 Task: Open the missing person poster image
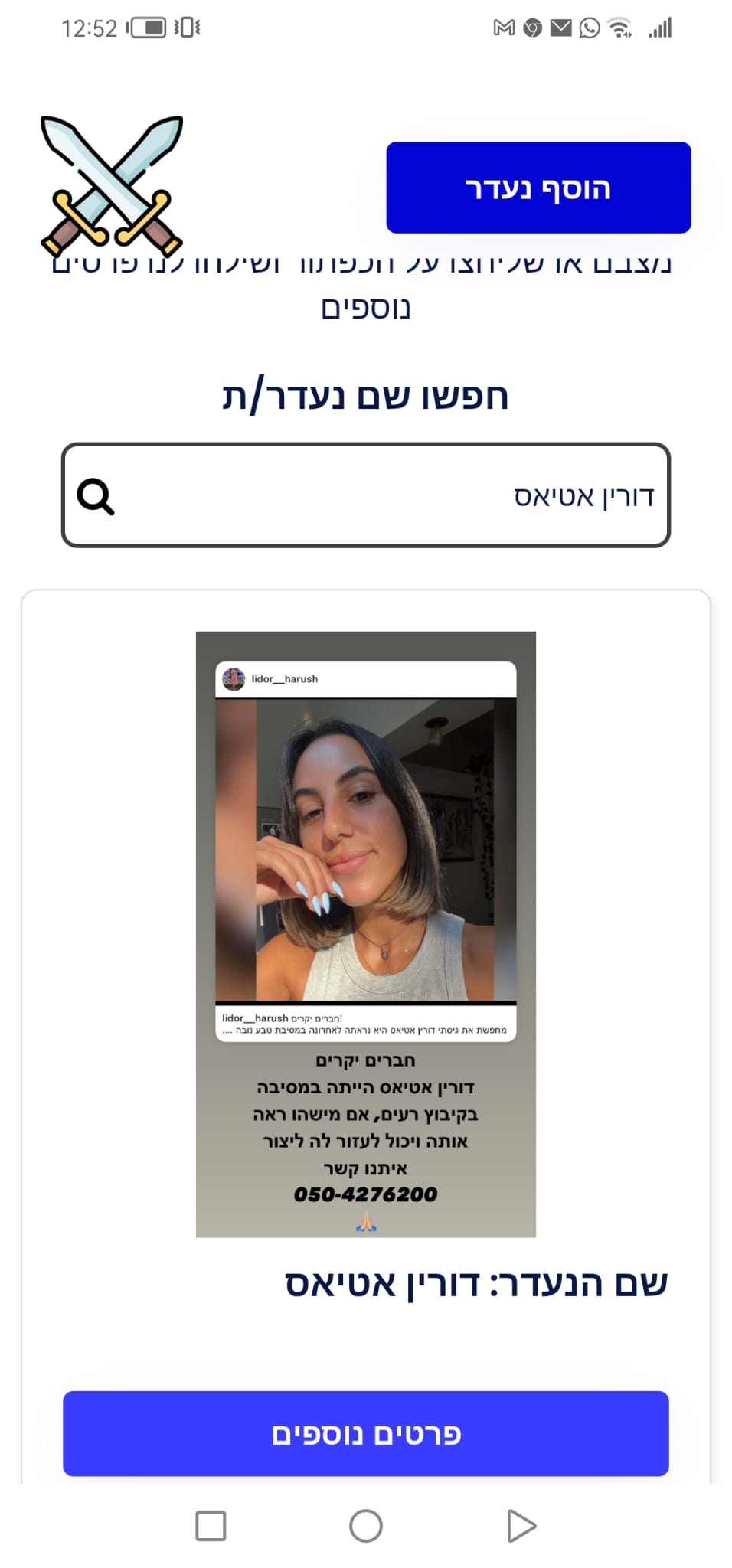coord(365,933)
